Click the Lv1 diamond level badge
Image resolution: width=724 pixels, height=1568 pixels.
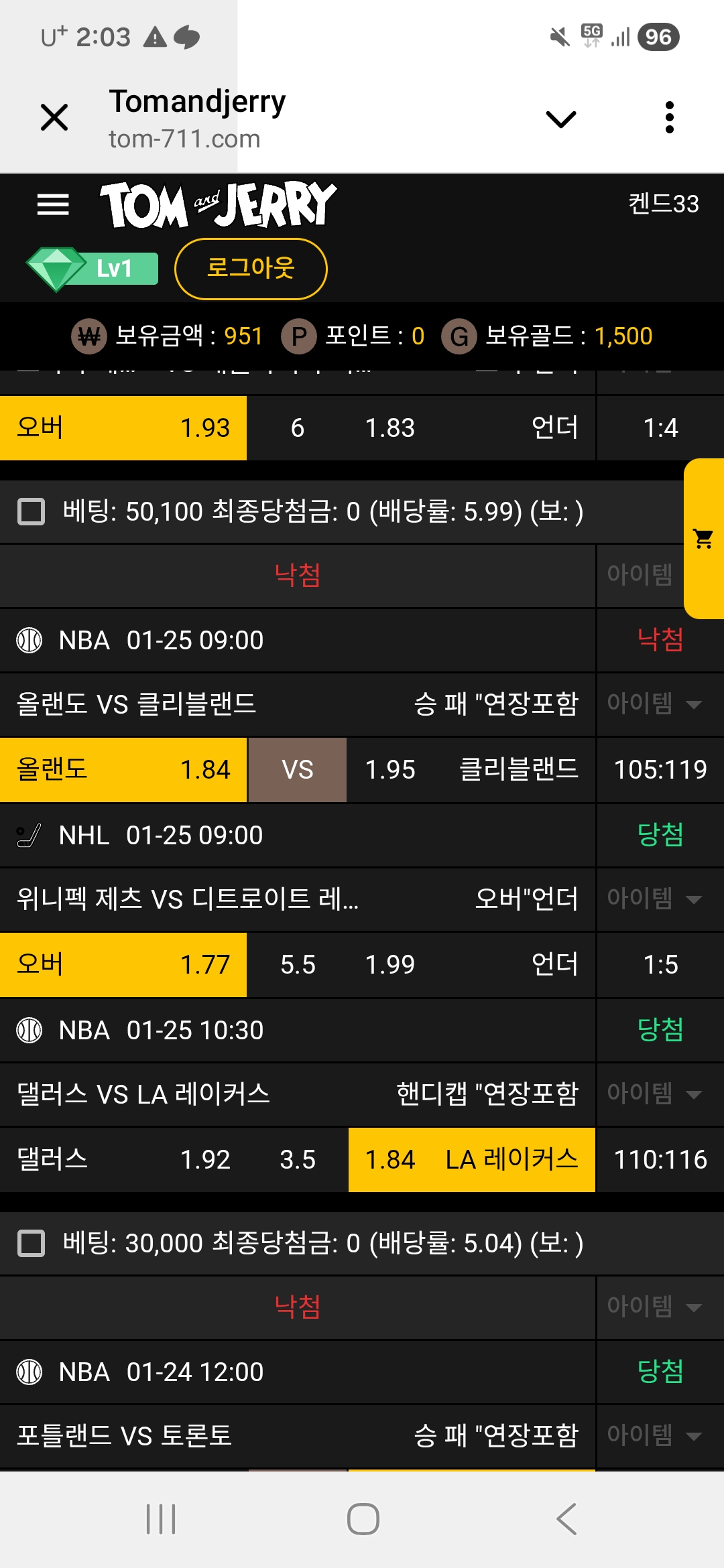tap(90, 268)
